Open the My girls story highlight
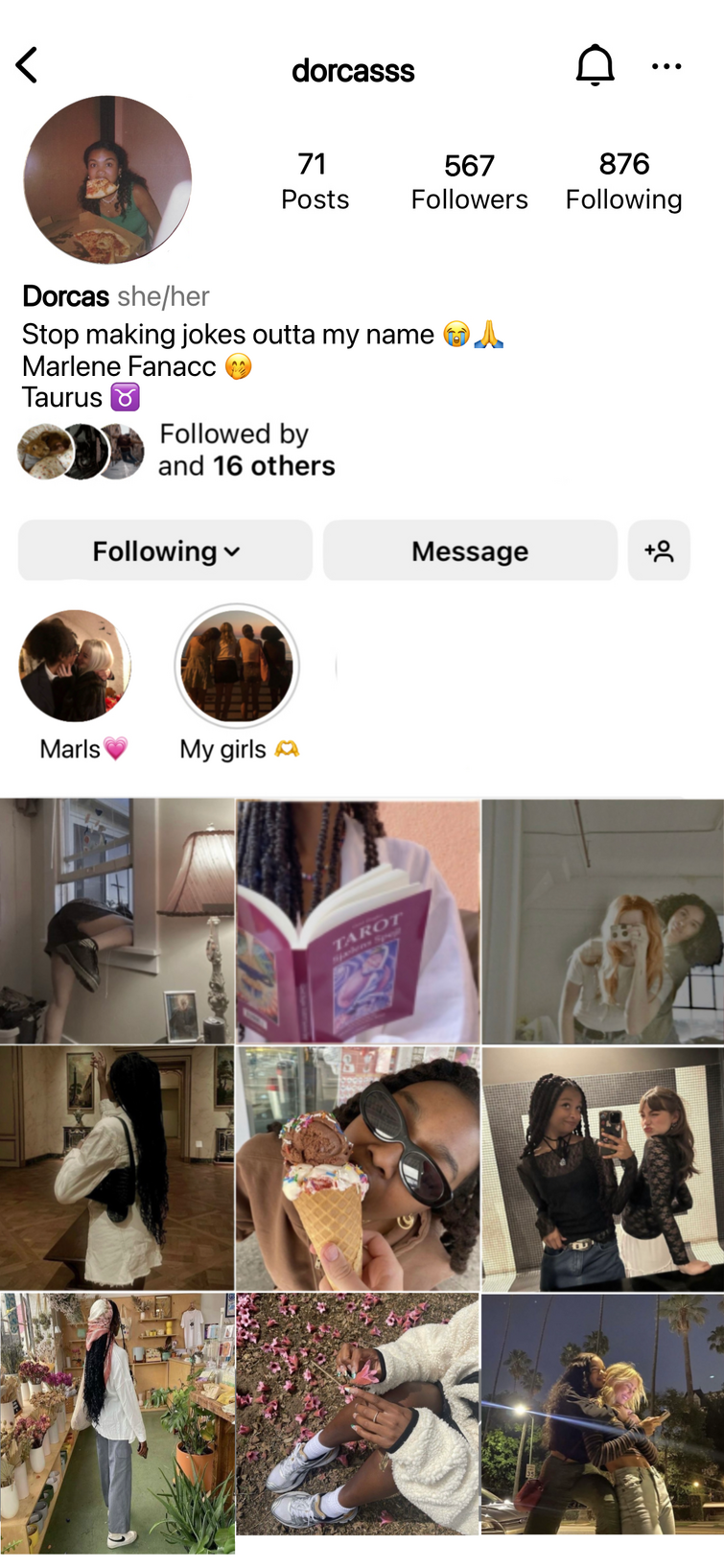The width and height of the screenshot is (724, 1568). point(237,667)
